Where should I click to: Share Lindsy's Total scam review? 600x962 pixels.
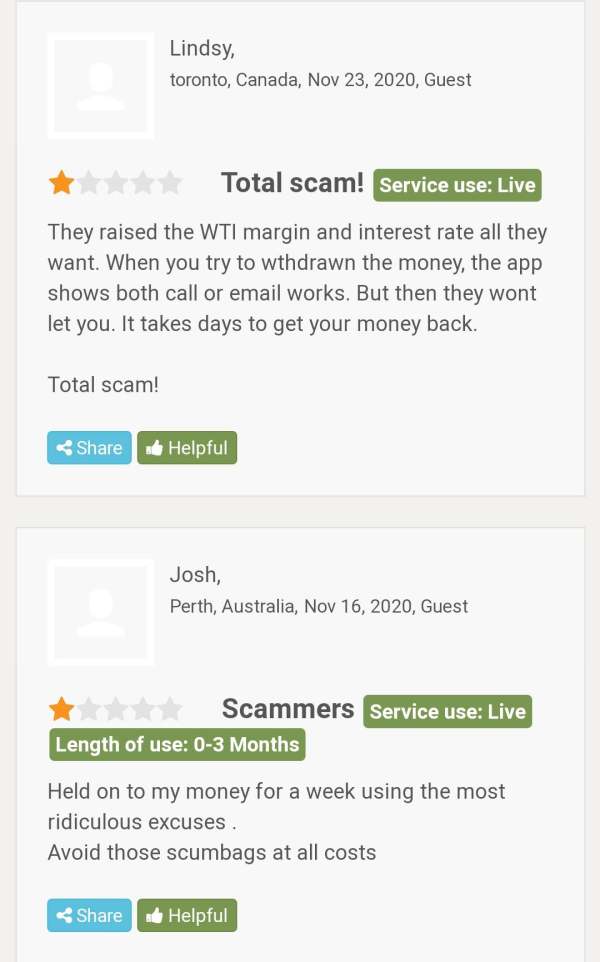(90, 448)
